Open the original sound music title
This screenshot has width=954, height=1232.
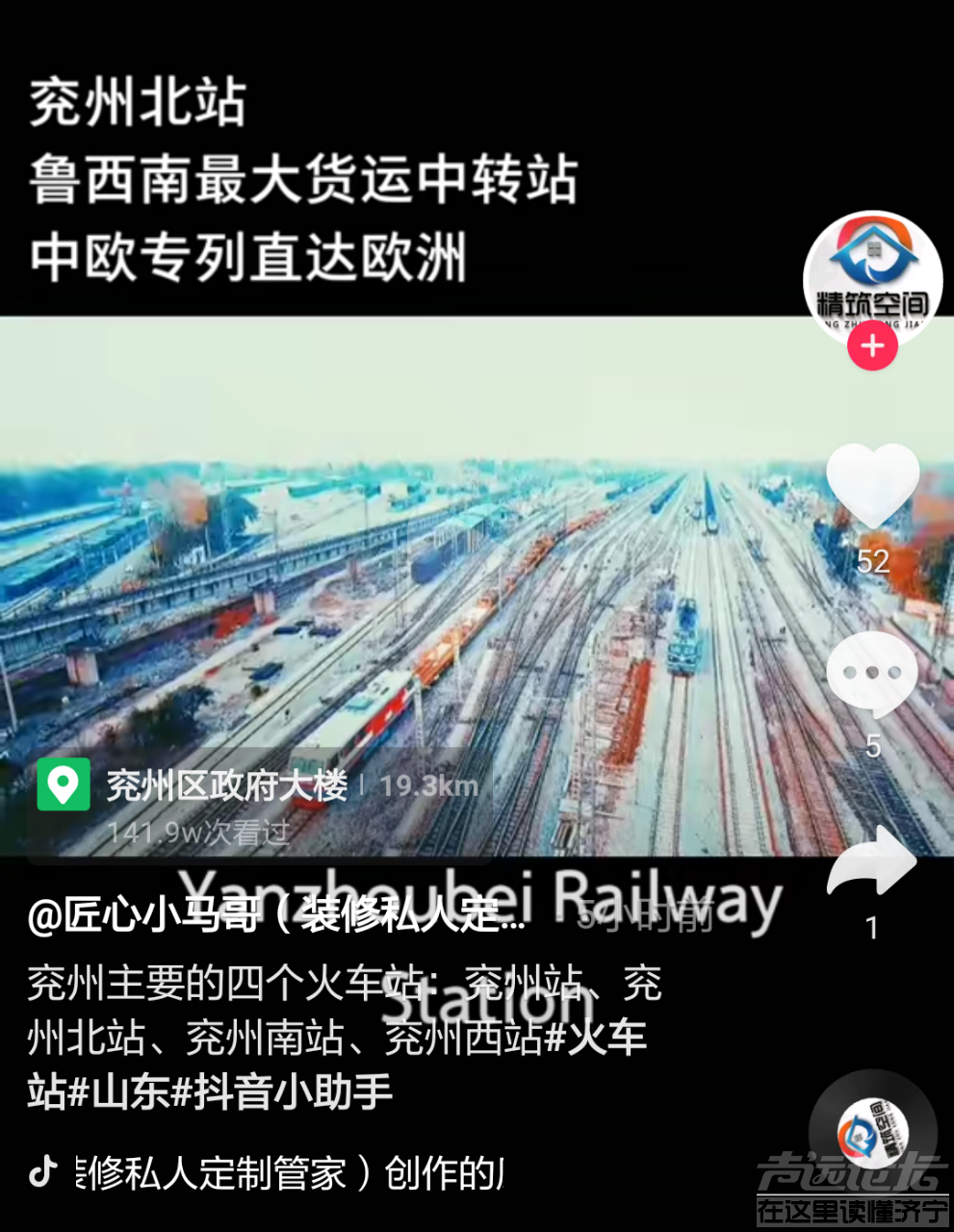pyautogui.click(x=289, y=1172)
